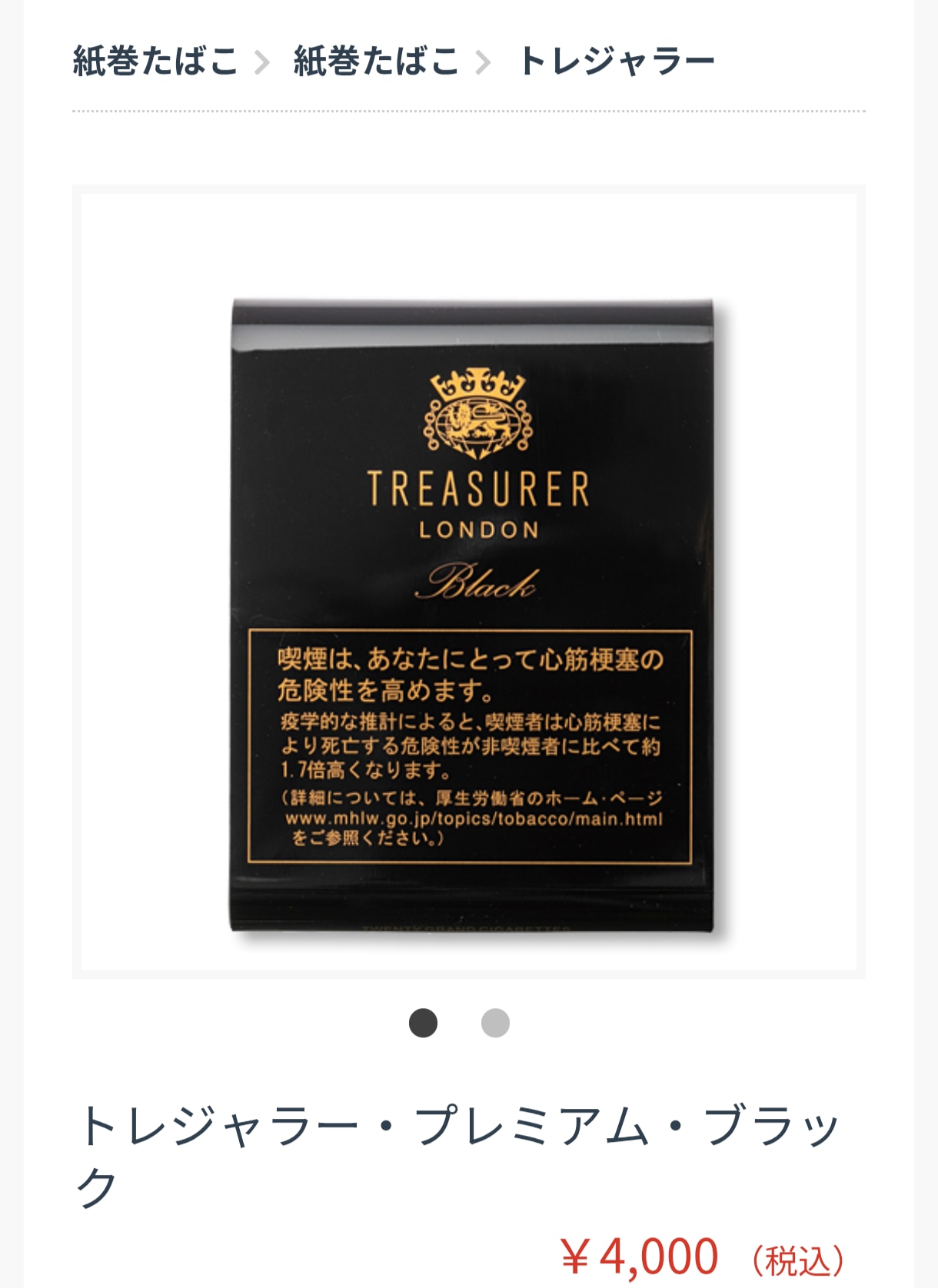Image resolution: width=938 pixels, height=1288 pixels.
Task: Go to the トレジャラー breadcrumb category
Action: (617, 61)
